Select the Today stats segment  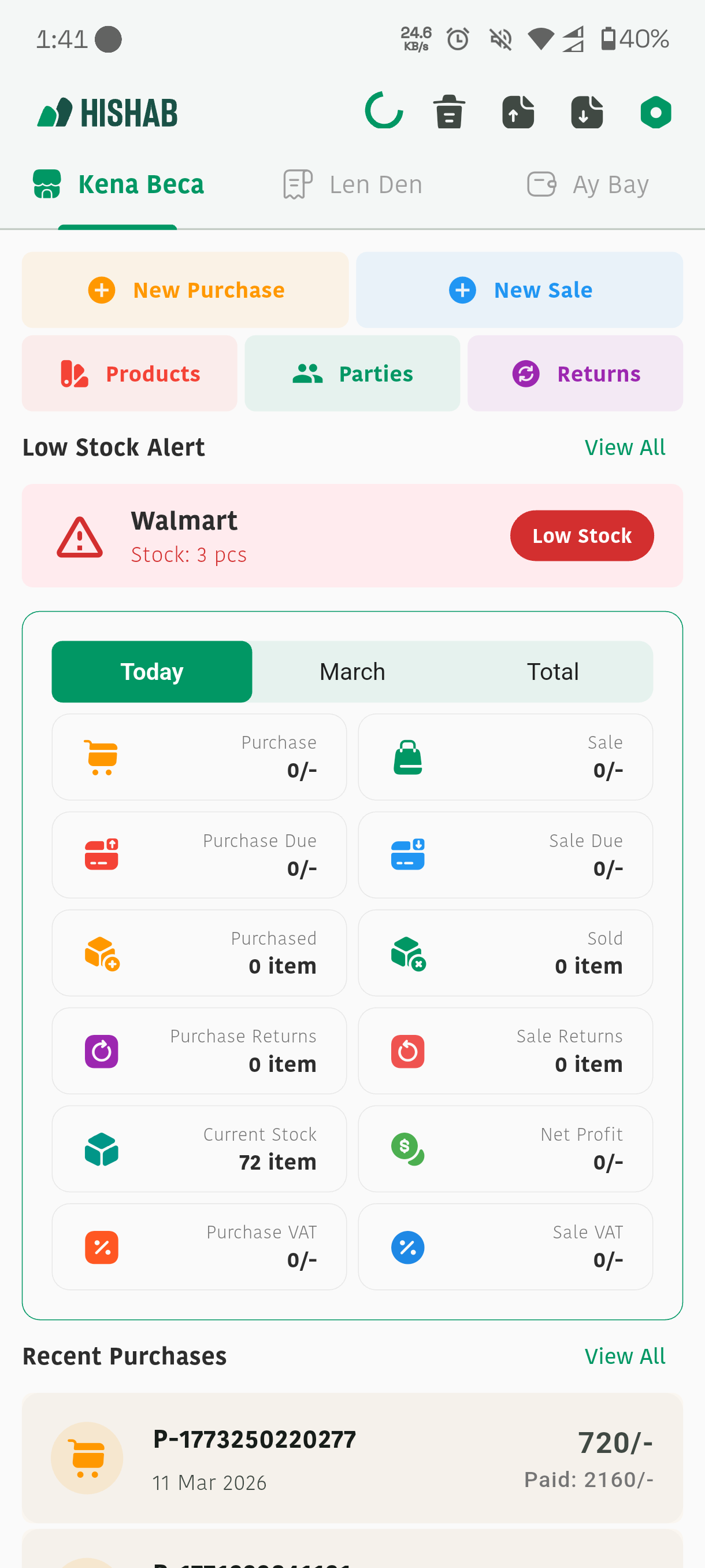click(152, 671)
